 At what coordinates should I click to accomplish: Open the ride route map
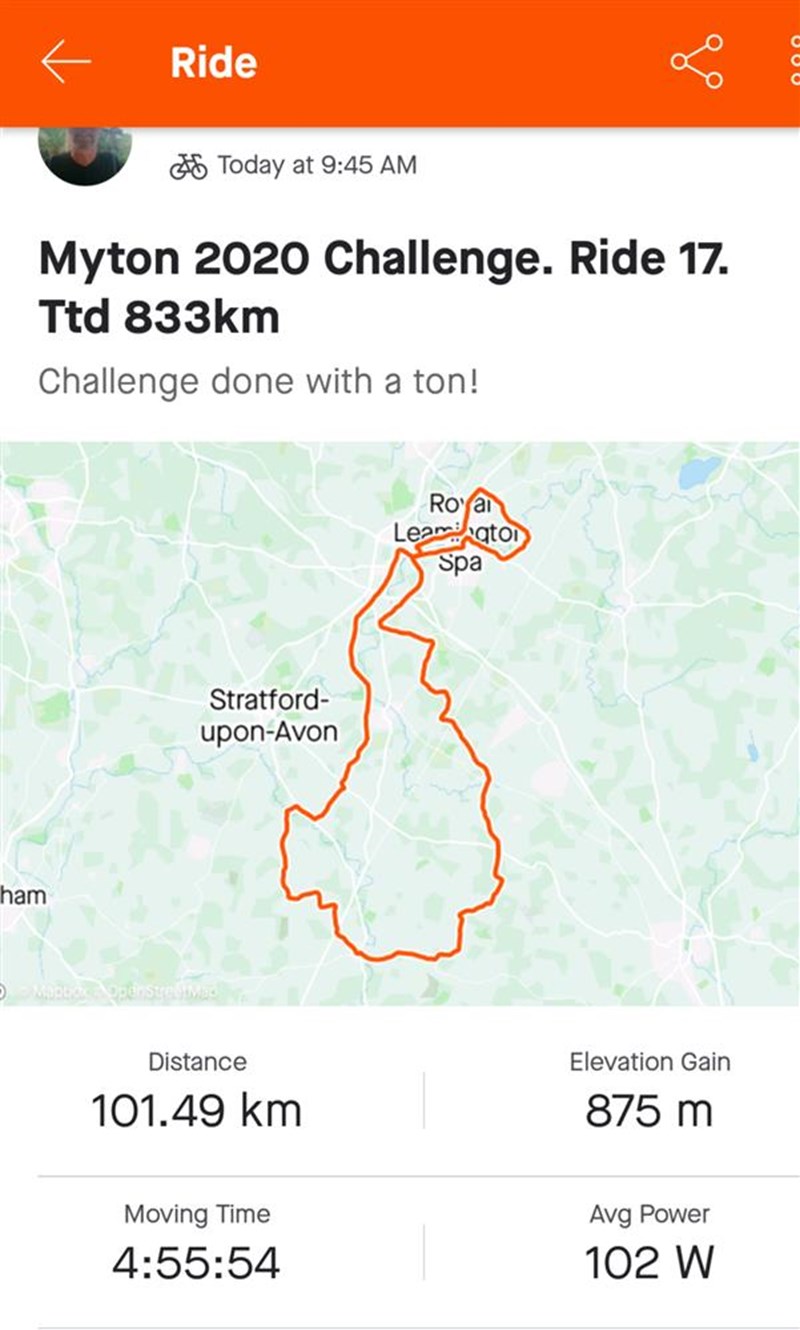[400, 723]
